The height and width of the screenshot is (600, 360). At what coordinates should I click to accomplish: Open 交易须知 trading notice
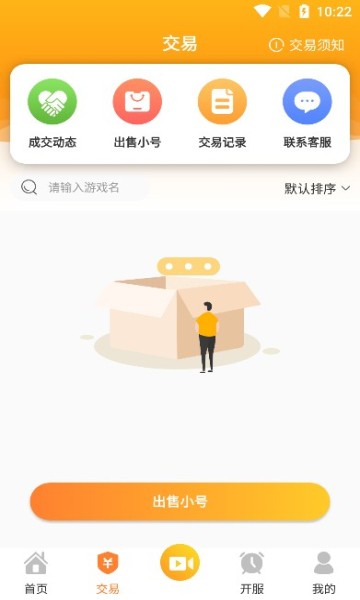306,45
